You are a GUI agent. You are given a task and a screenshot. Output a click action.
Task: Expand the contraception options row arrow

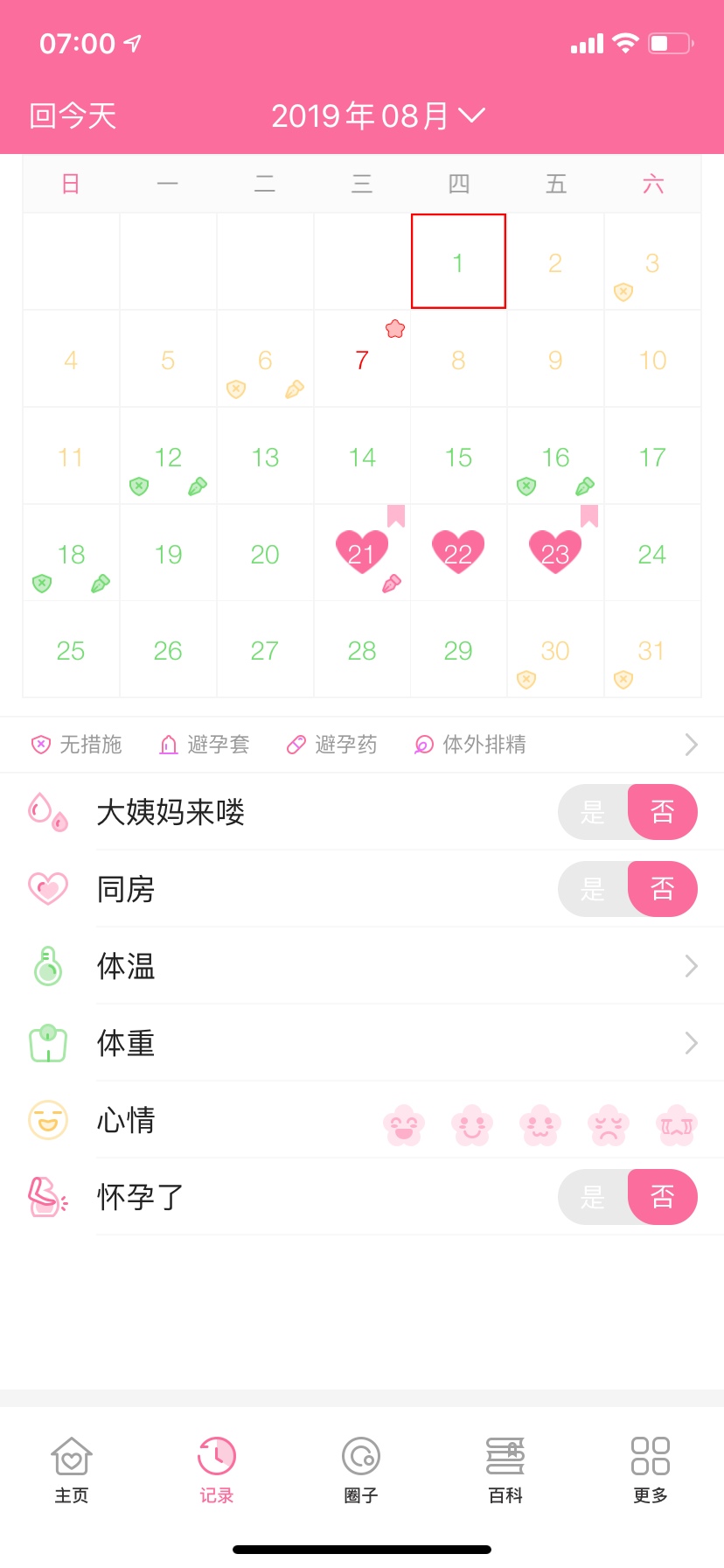(691, 745)
